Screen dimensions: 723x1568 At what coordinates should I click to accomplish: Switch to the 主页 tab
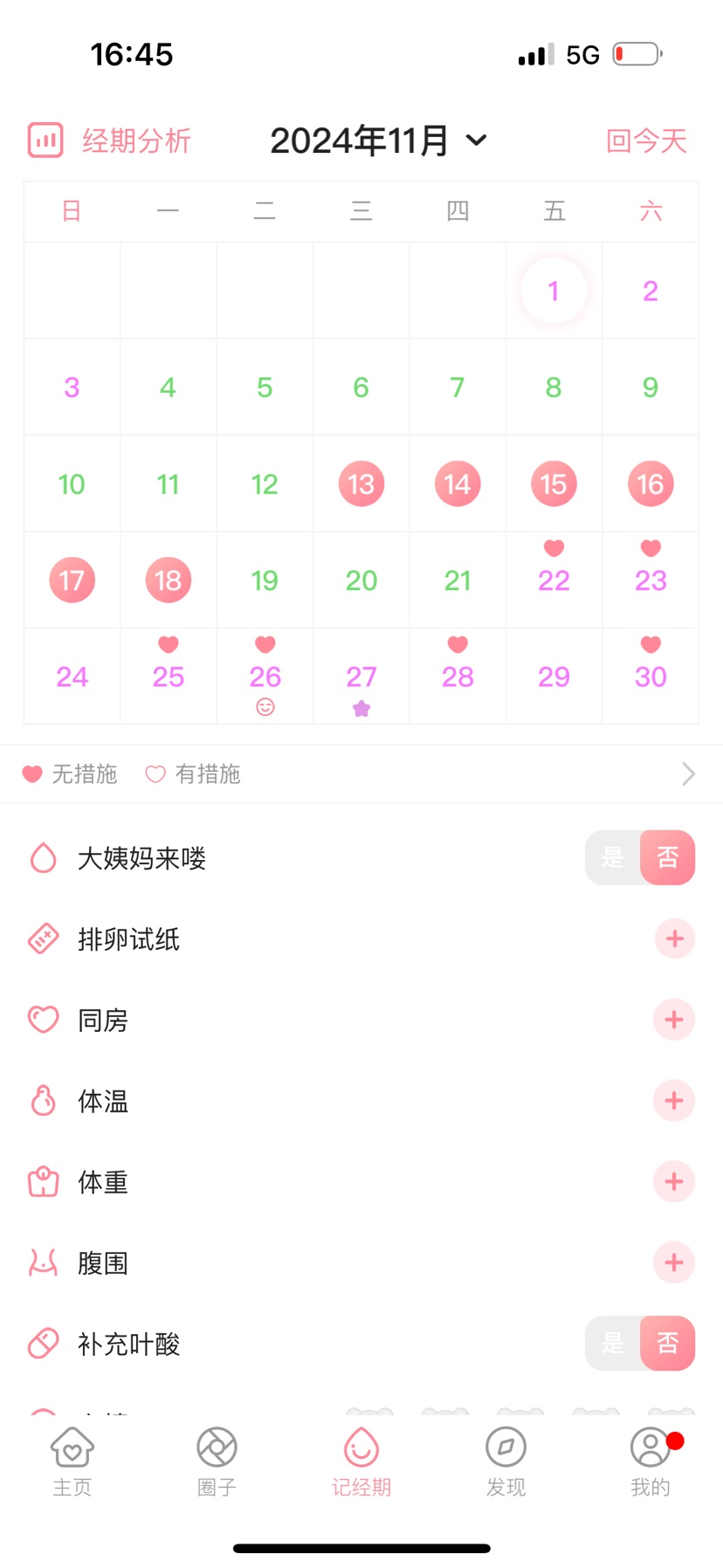pos(72,1462)
